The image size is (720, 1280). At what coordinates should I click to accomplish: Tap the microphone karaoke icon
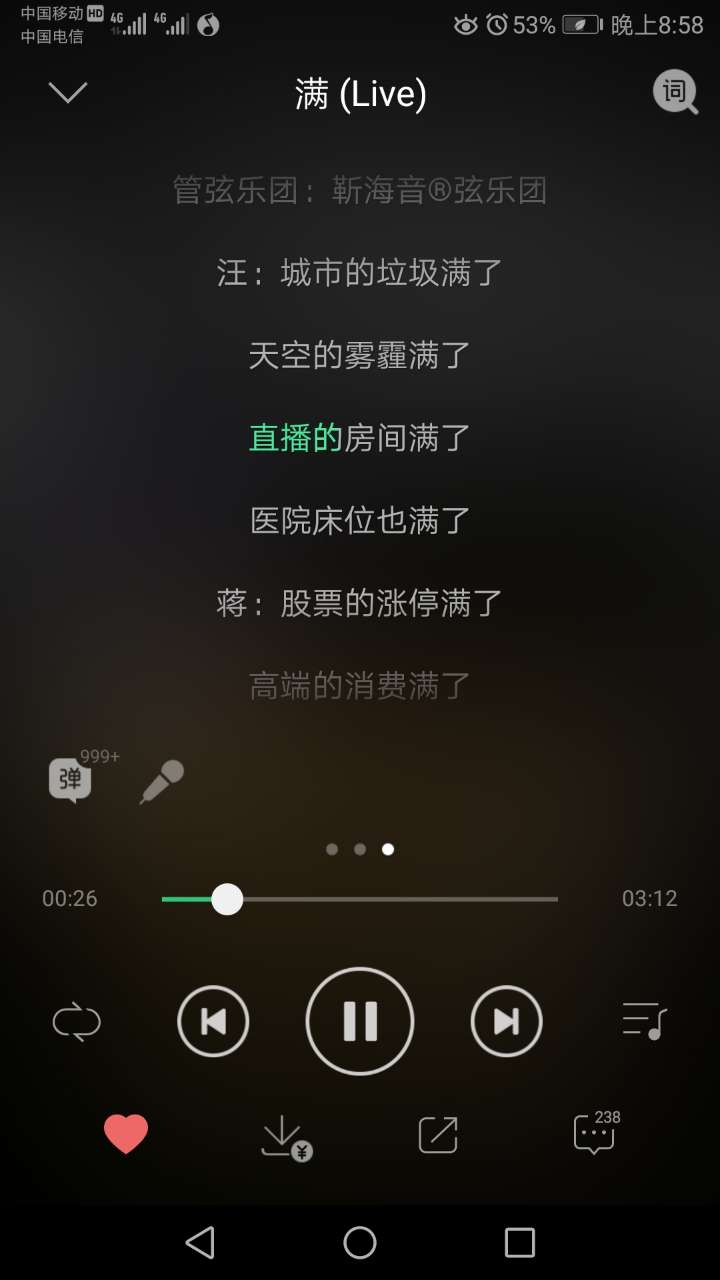coord(162,781)
